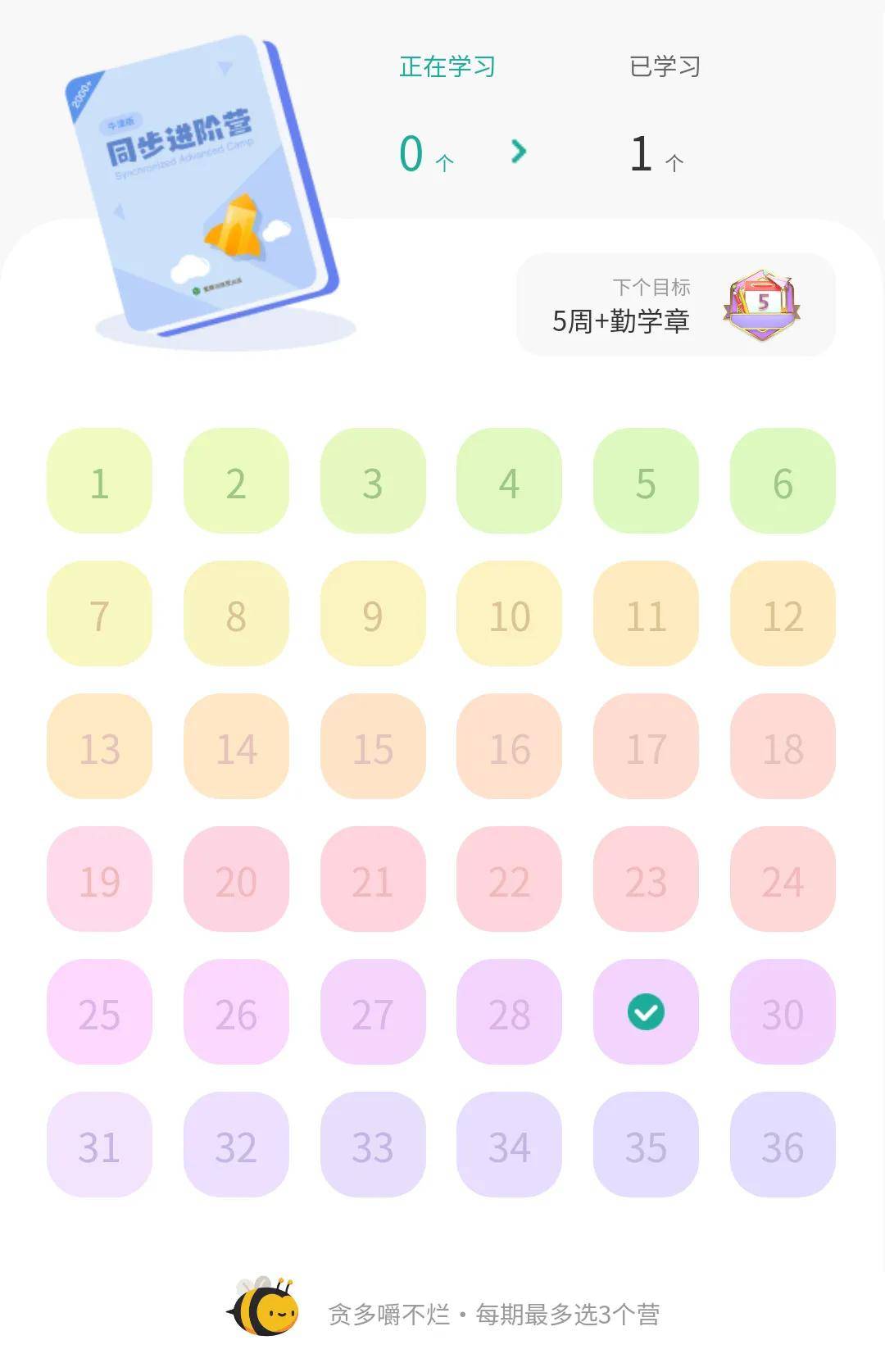Viewport: 885px width, 1372px height.
Task: Open the checked camp tile
Action: click(646, 1012)
